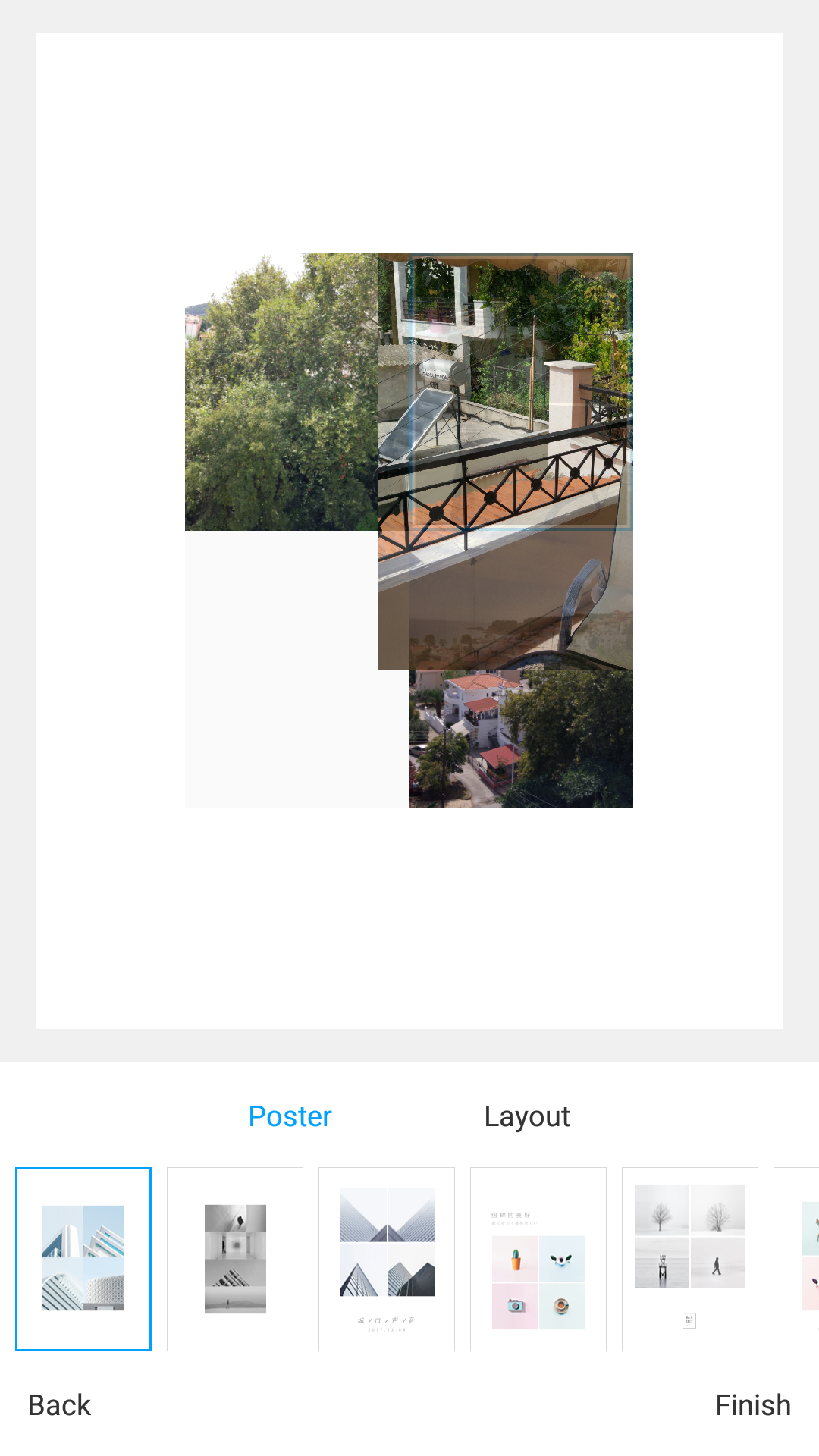Tap Back to leave the collage editor
The image size is (819, 1456).
pos(59,1405)
